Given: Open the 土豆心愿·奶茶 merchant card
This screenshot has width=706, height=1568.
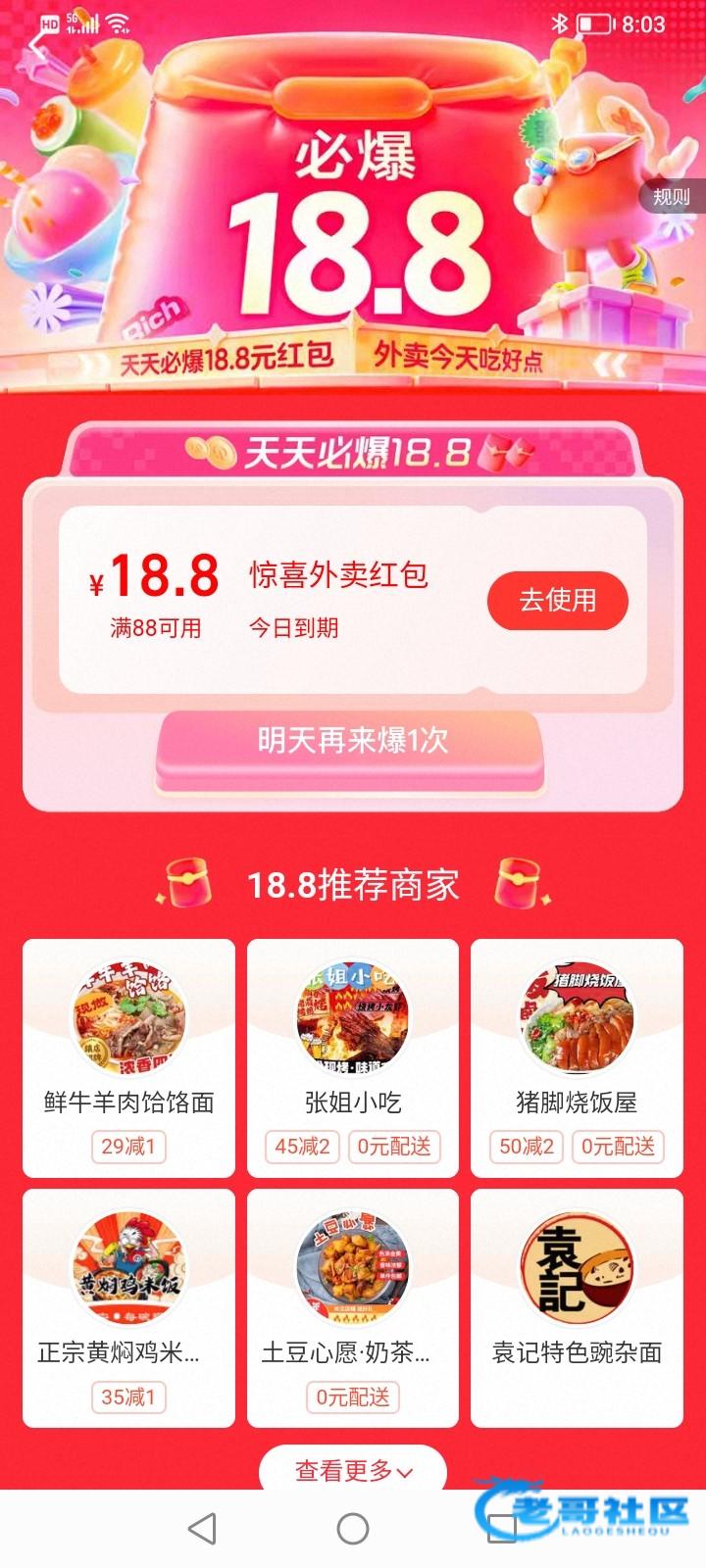Looking at the screenshot, I should click(x=353, y=1306).
